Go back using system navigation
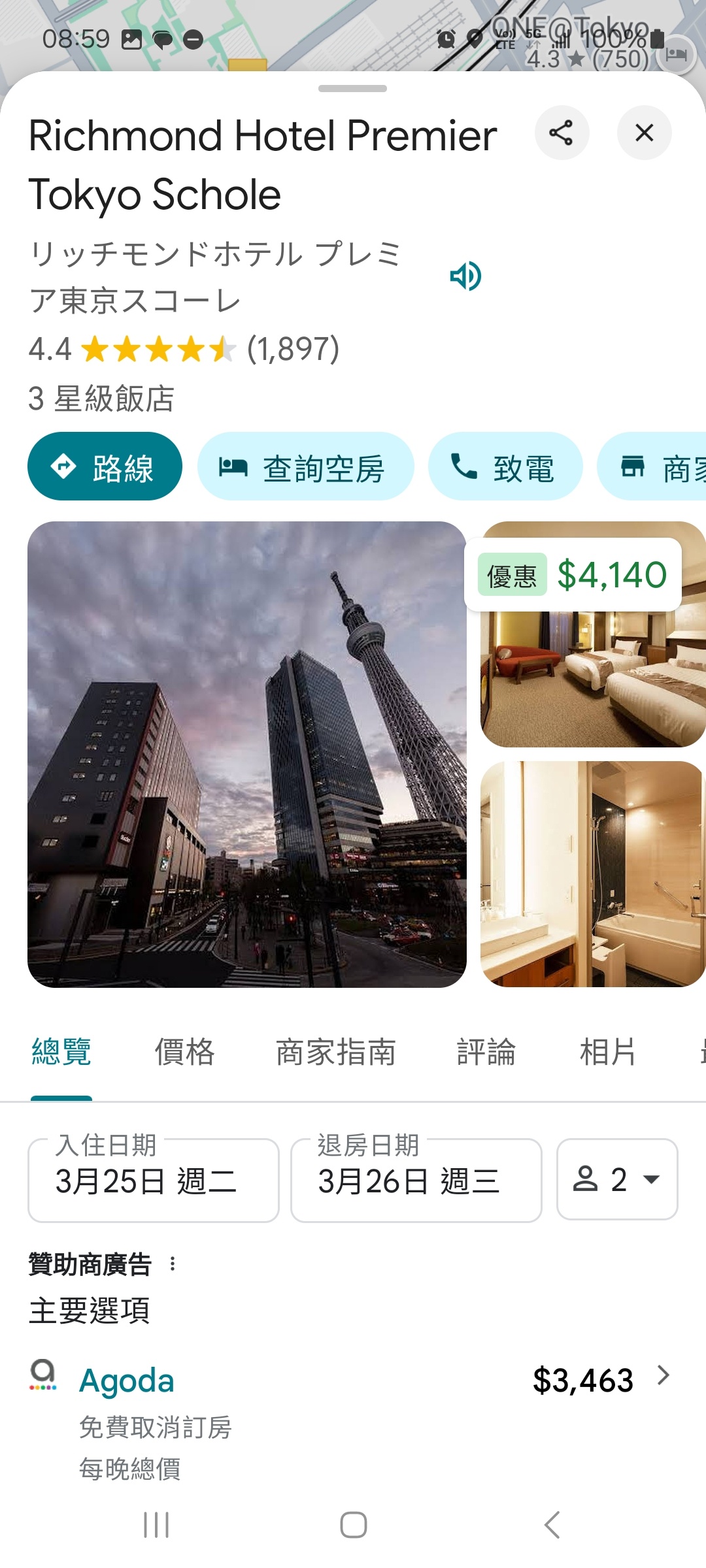The image size is (706, 1568). point(552,1525)
